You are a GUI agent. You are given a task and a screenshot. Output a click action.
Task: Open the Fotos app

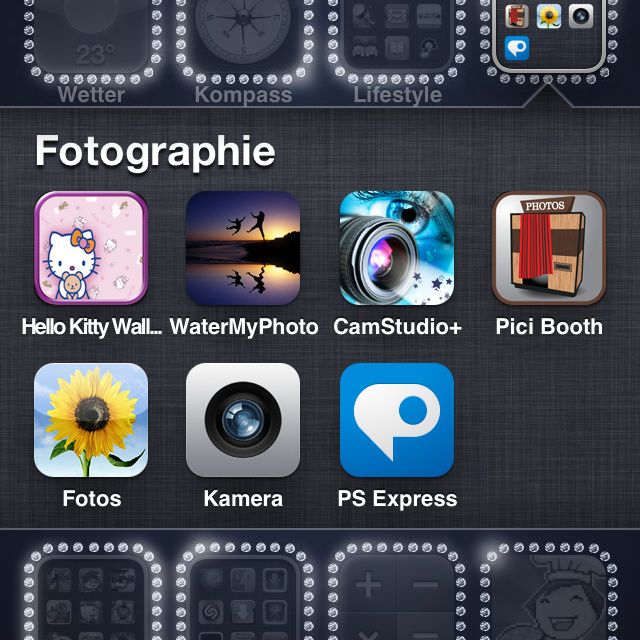[x=91, y=420]
